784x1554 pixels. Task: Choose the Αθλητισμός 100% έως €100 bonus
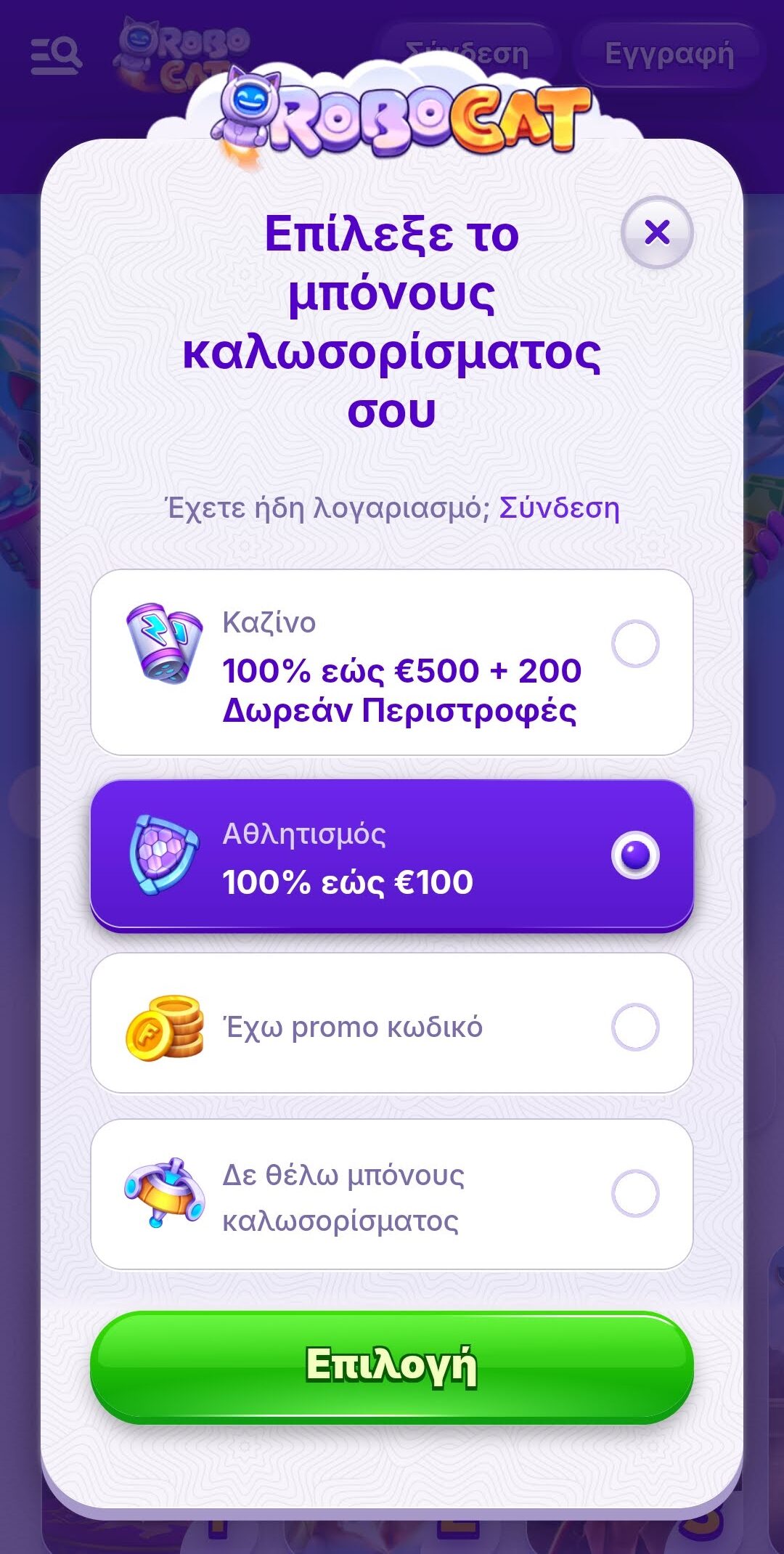[x=635, y=855]
